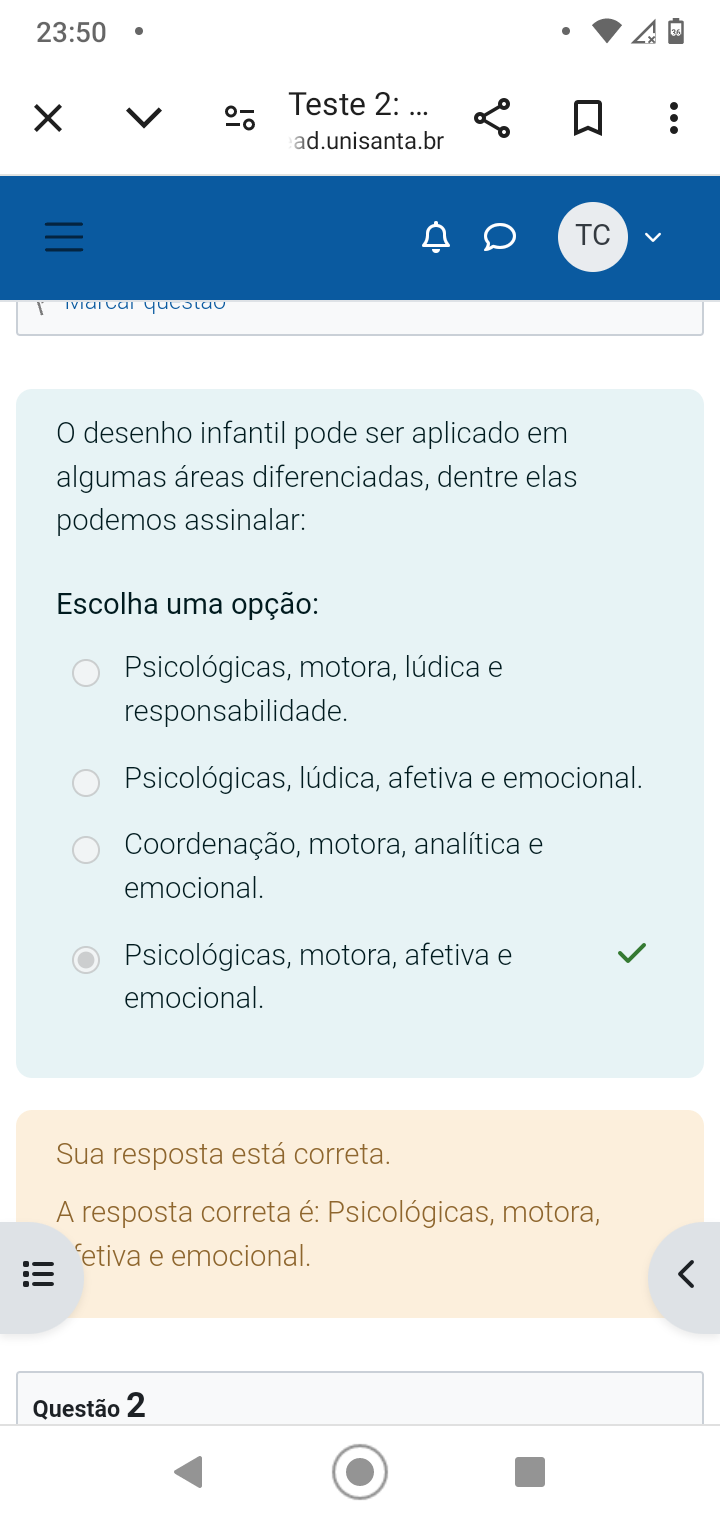Share this page

coord(492,119)
